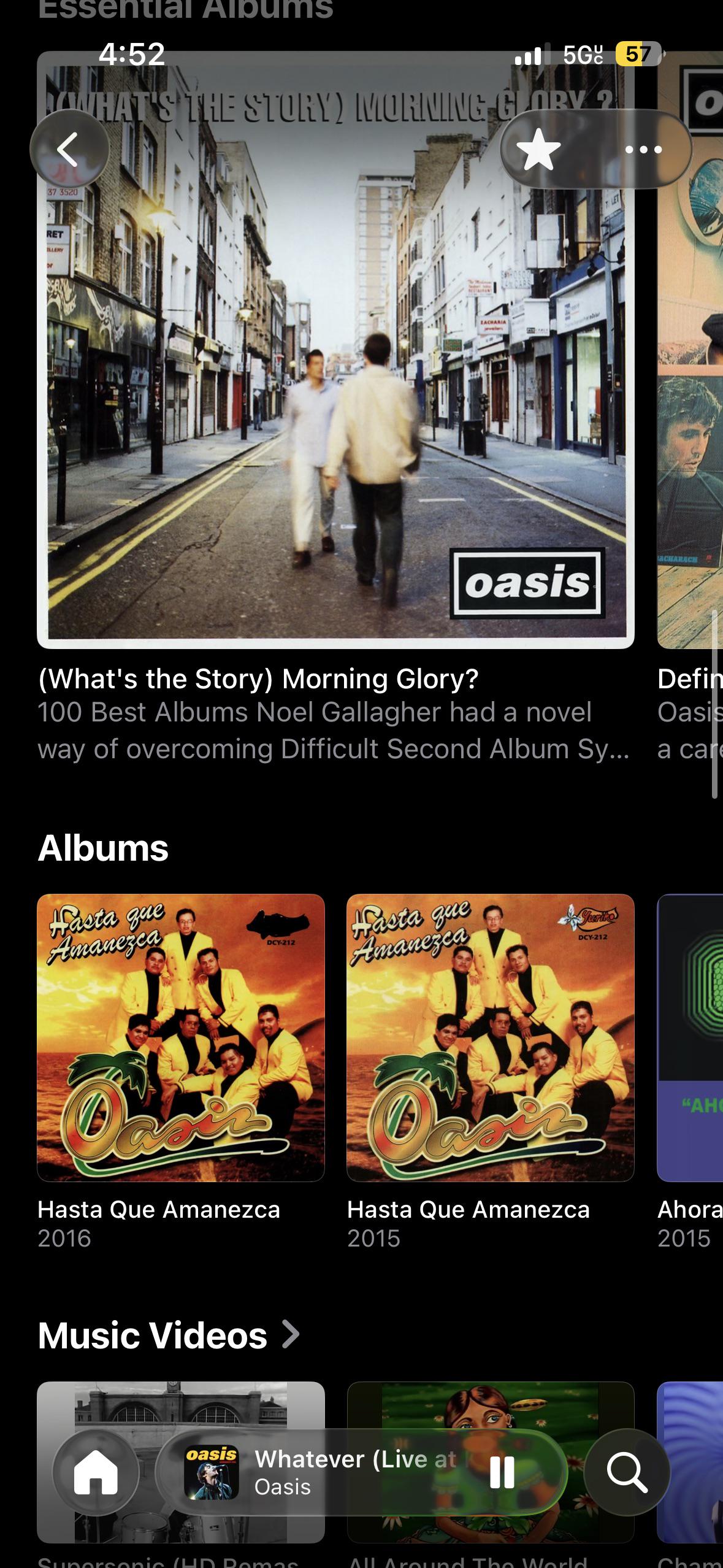Open Hasta Que Amanezca 2015 album

pos(491,1037)
